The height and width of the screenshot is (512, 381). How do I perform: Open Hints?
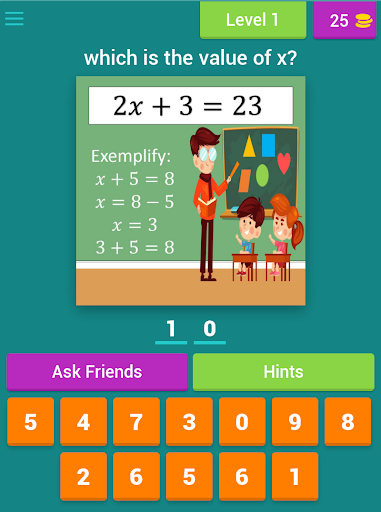pos(284,372)
